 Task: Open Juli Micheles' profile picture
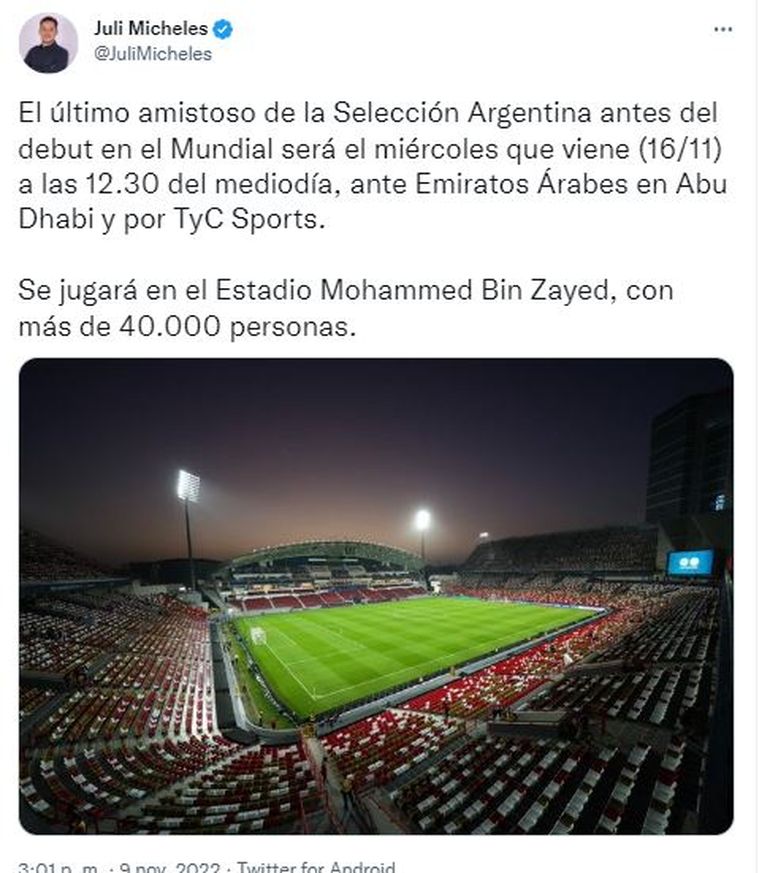[47, 42]
